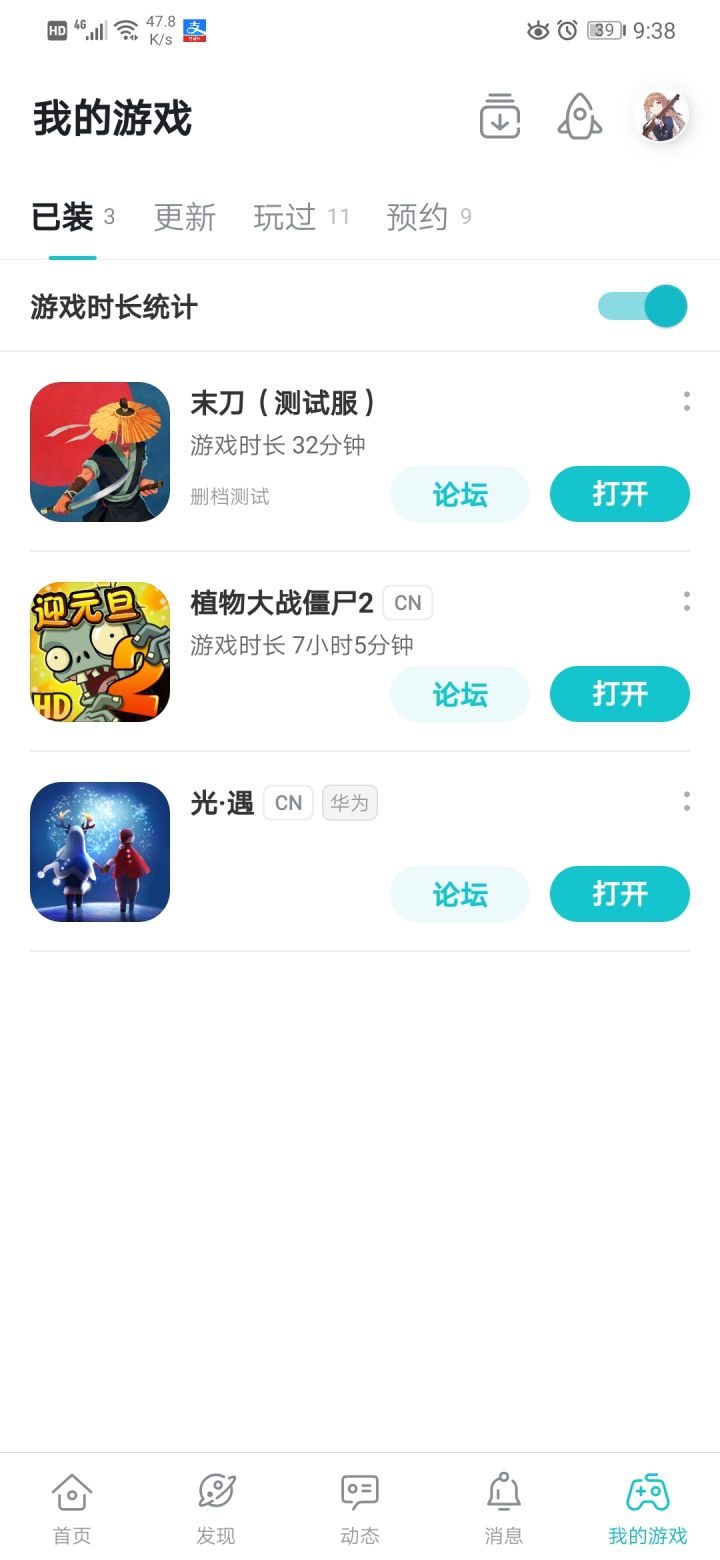Switch to the 预约 tab
This screenshot has height=1560, width=720.
417,217
